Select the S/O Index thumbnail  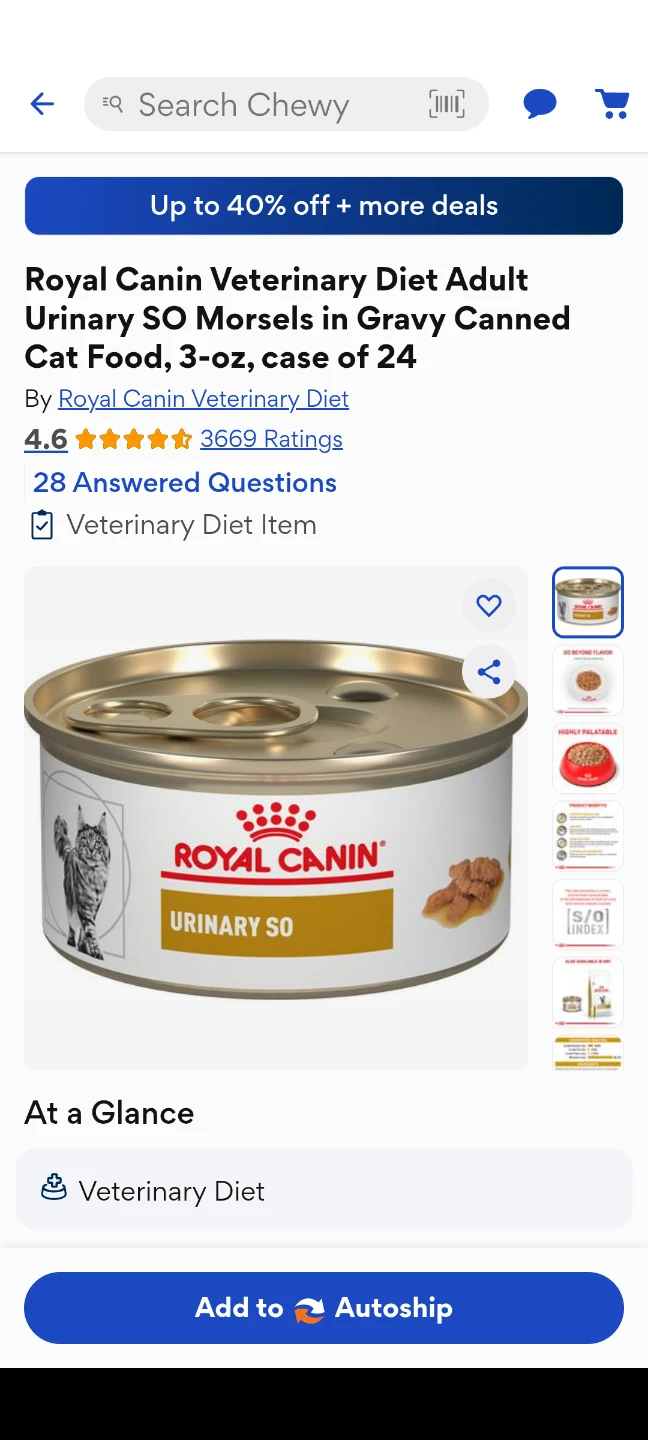588,915
